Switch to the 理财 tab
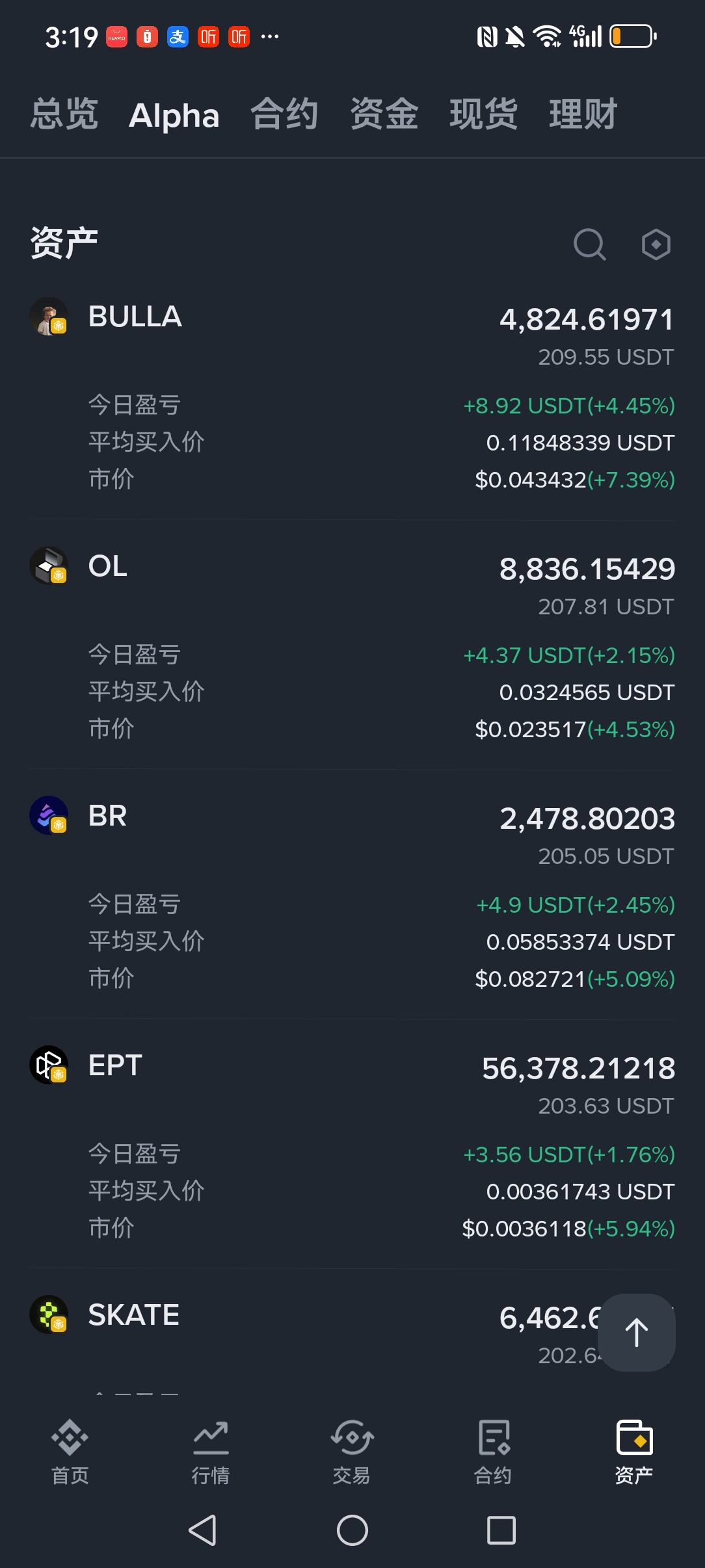Image resolution: width=705 pixels, height=1568 pixels. [583, 114]
